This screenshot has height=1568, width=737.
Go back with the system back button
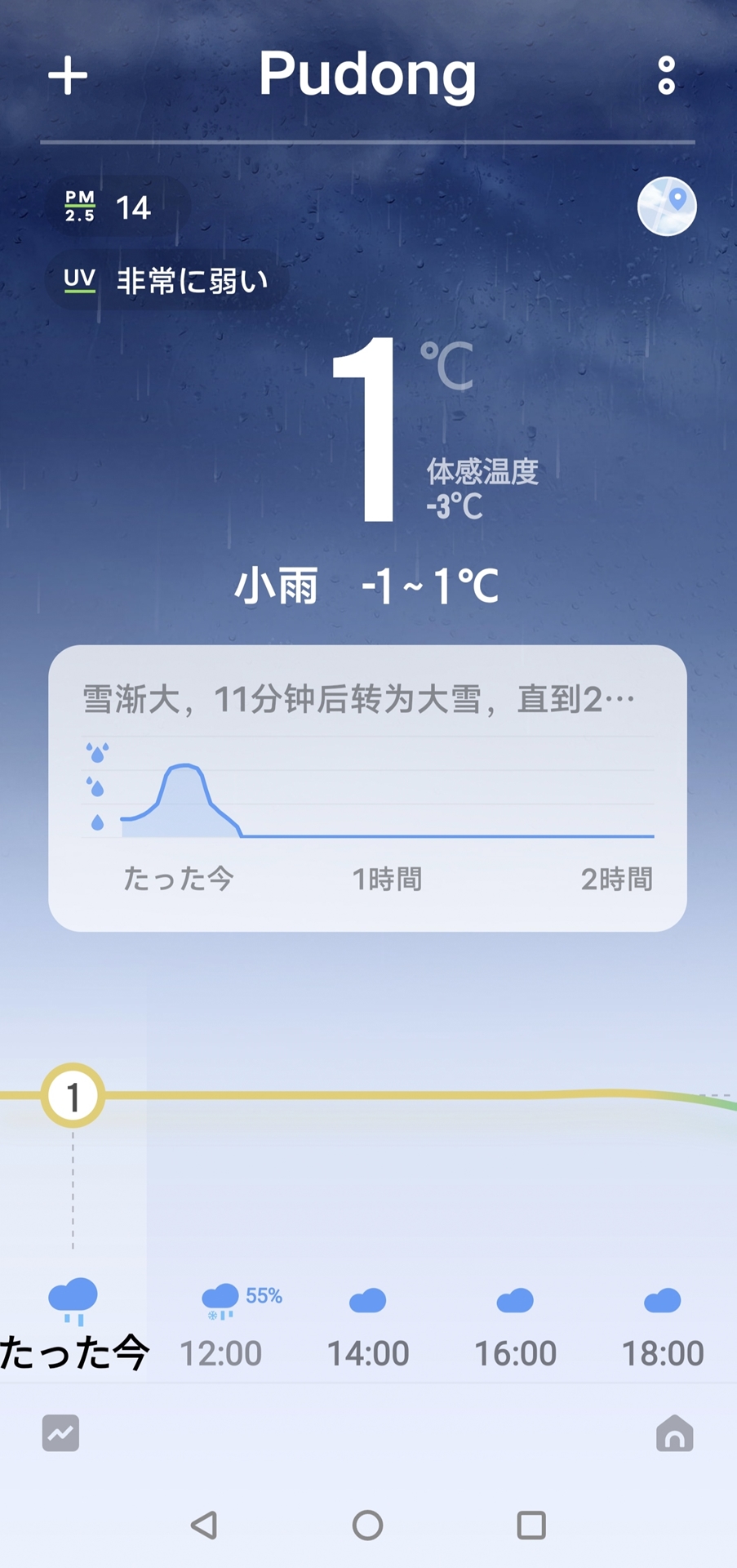pos(204,1525)
